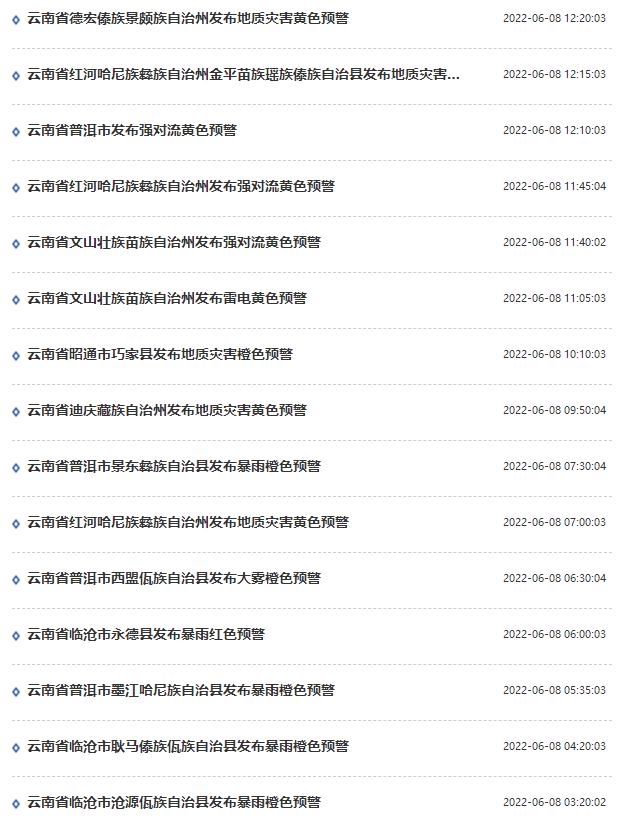View 昭通市巧家县 地质灾害橙色预警 details
The width and height of the screenshot is (619, 829).
(160, 354)
